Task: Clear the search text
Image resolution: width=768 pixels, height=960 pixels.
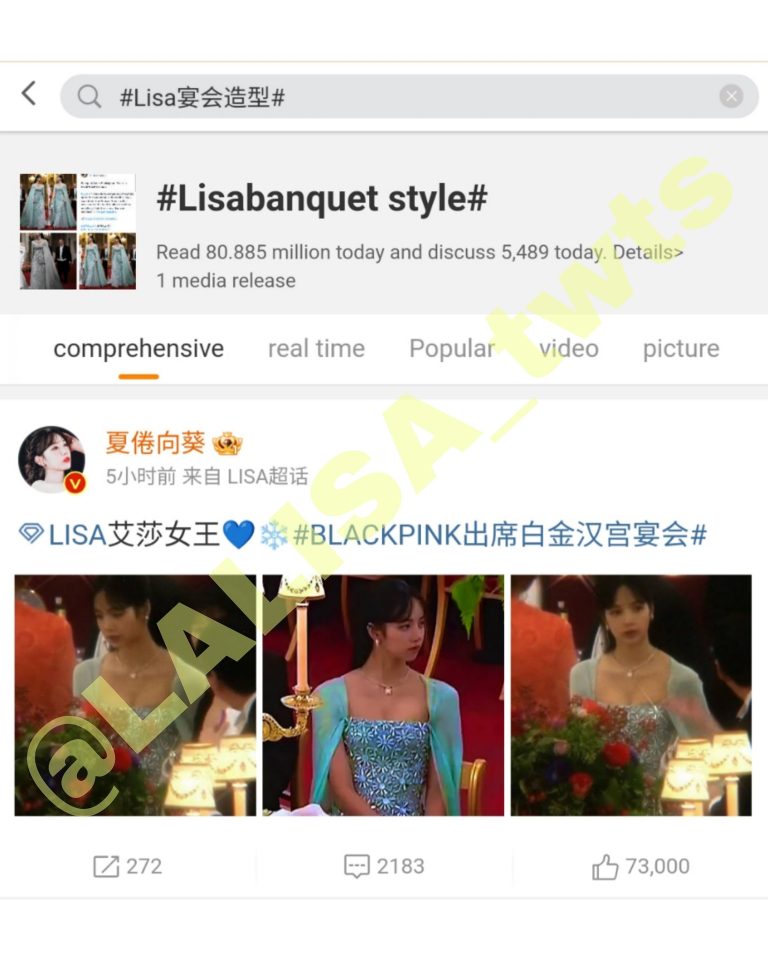Action: point(731,97)
